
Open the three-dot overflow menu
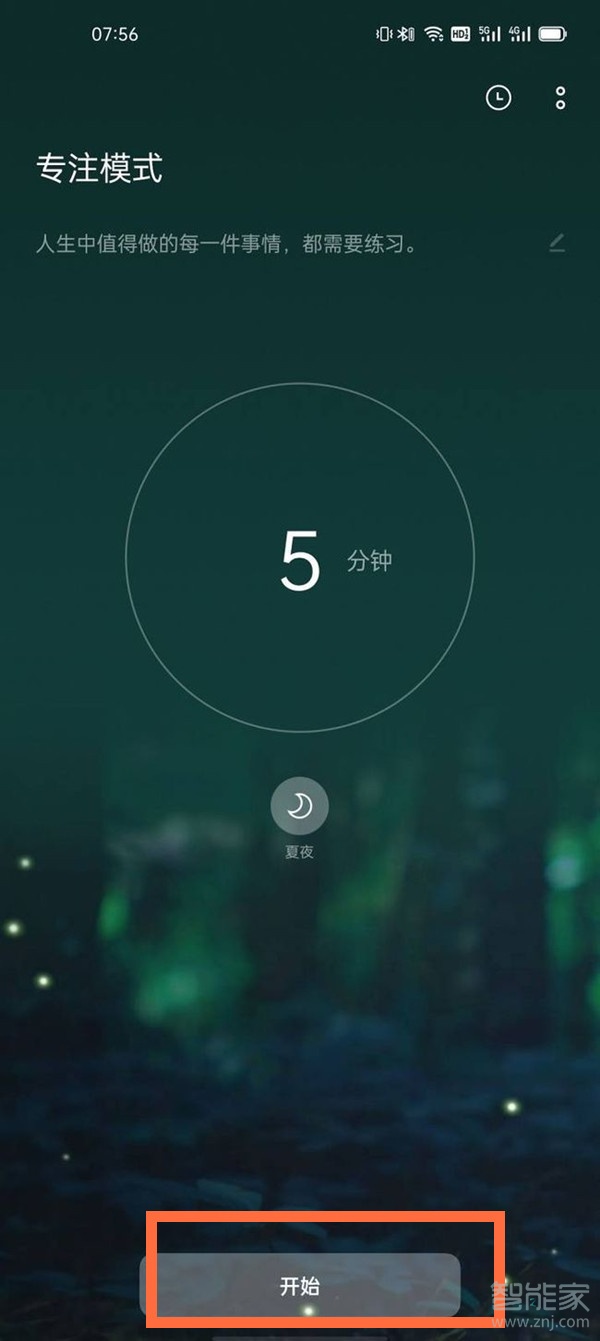[x=560, y=97]
